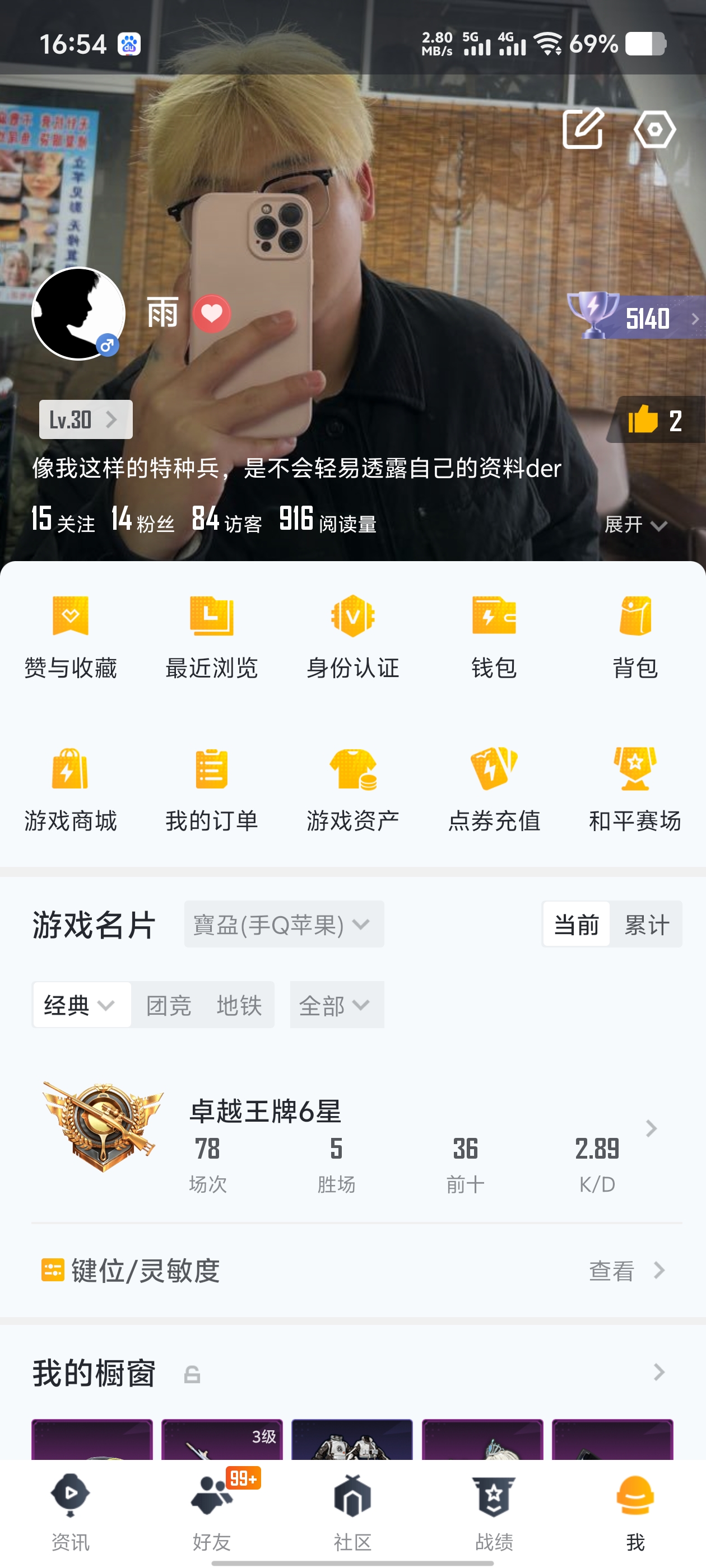Open 身份认证 identity verification
The height and width of the screenshot is (1568, 706).
pyautogui.click(x=352, y=637)
